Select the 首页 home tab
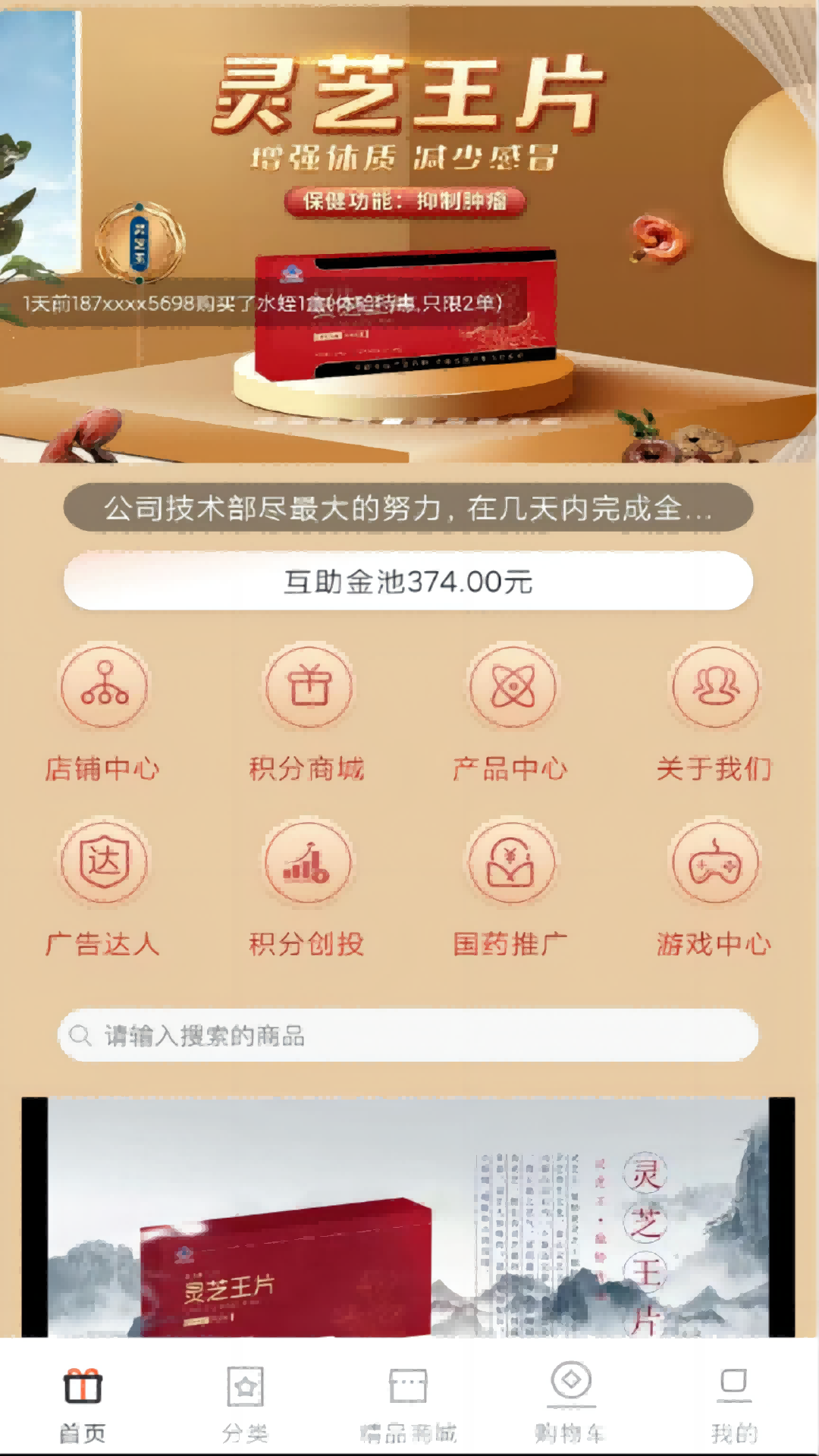 pos(83,1403)
